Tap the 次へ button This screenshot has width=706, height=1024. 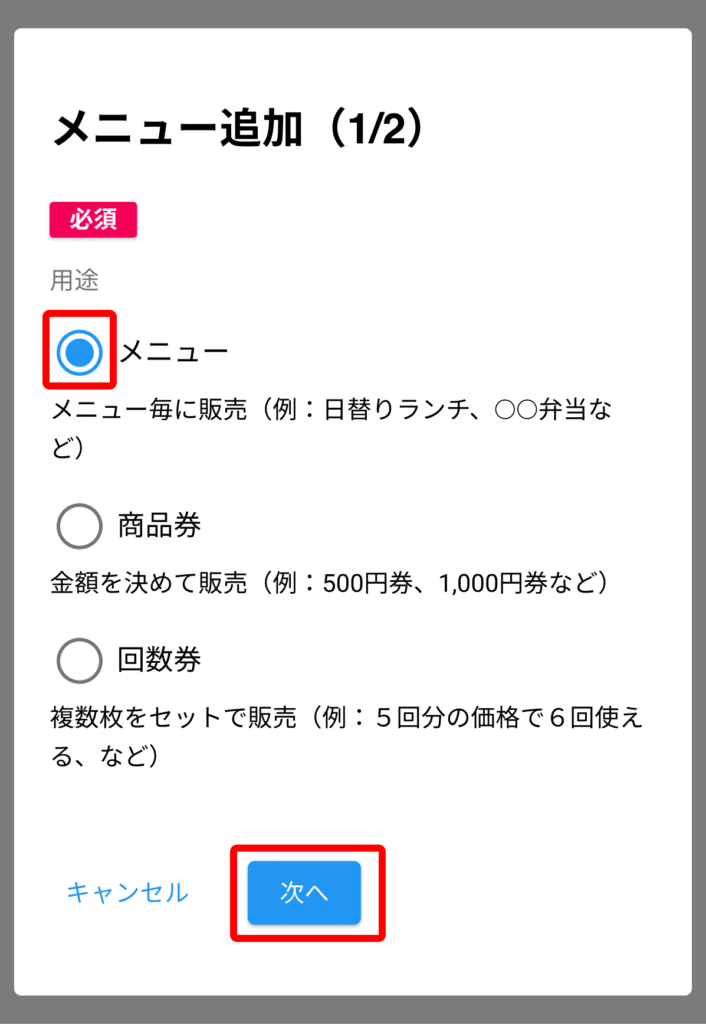[x=304, y=893]
